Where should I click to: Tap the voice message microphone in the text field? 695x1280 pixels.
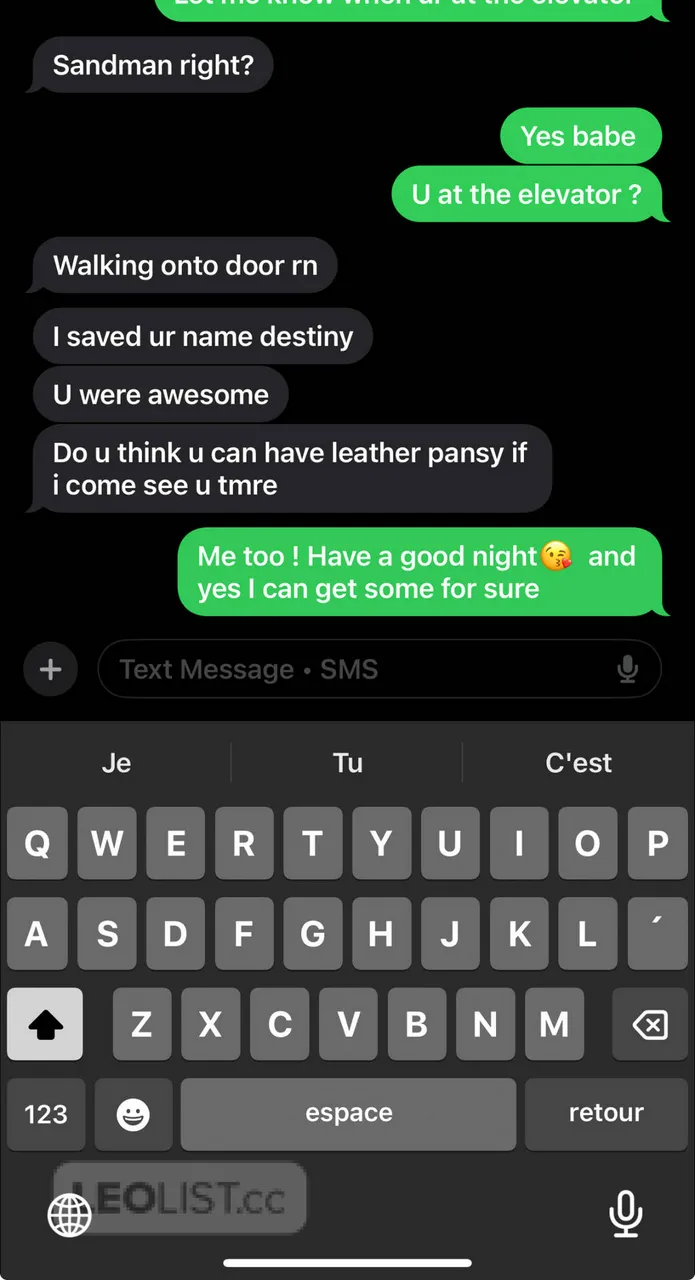(x=627, y=669)
